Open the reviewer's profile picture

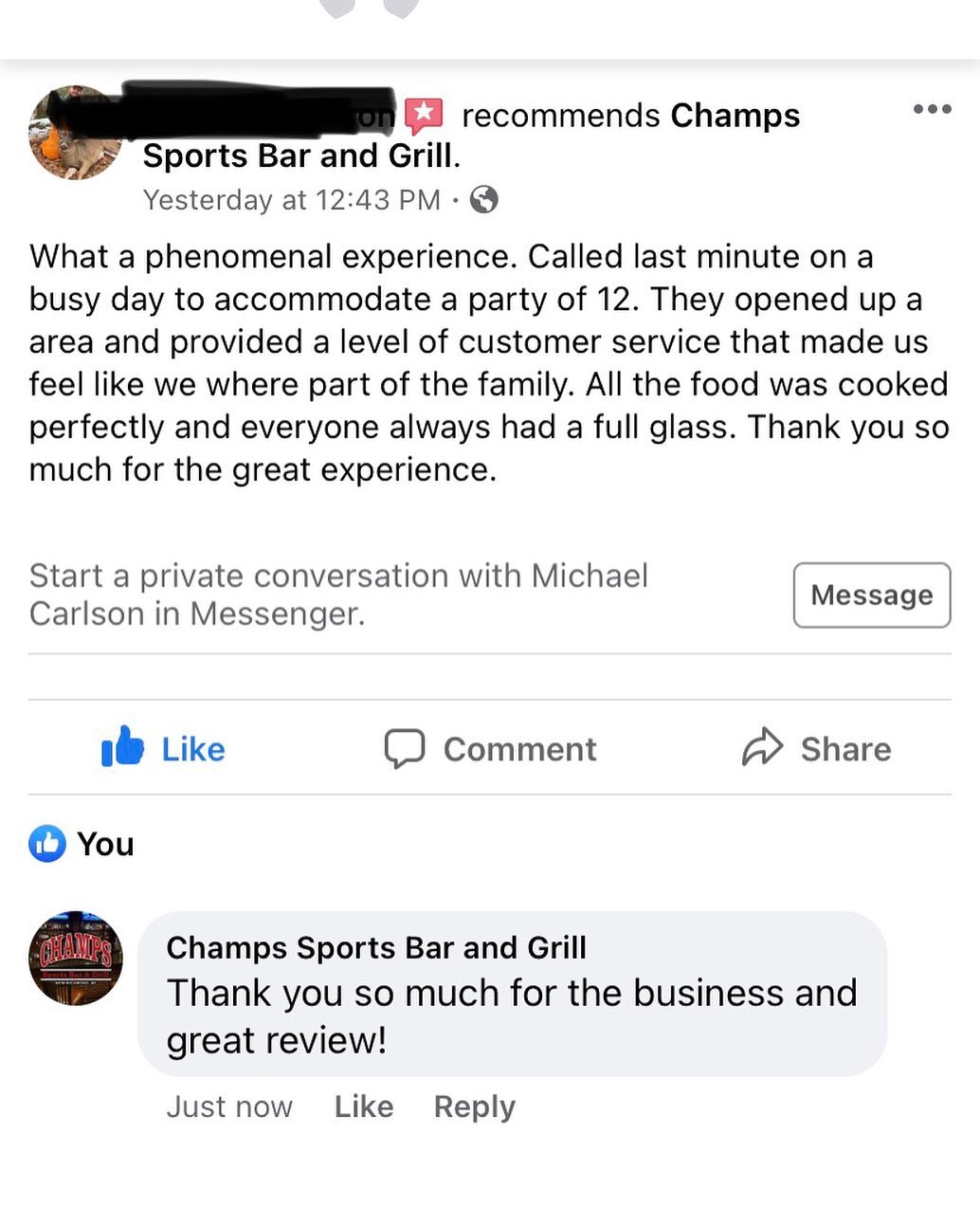[x=75, y=133]
